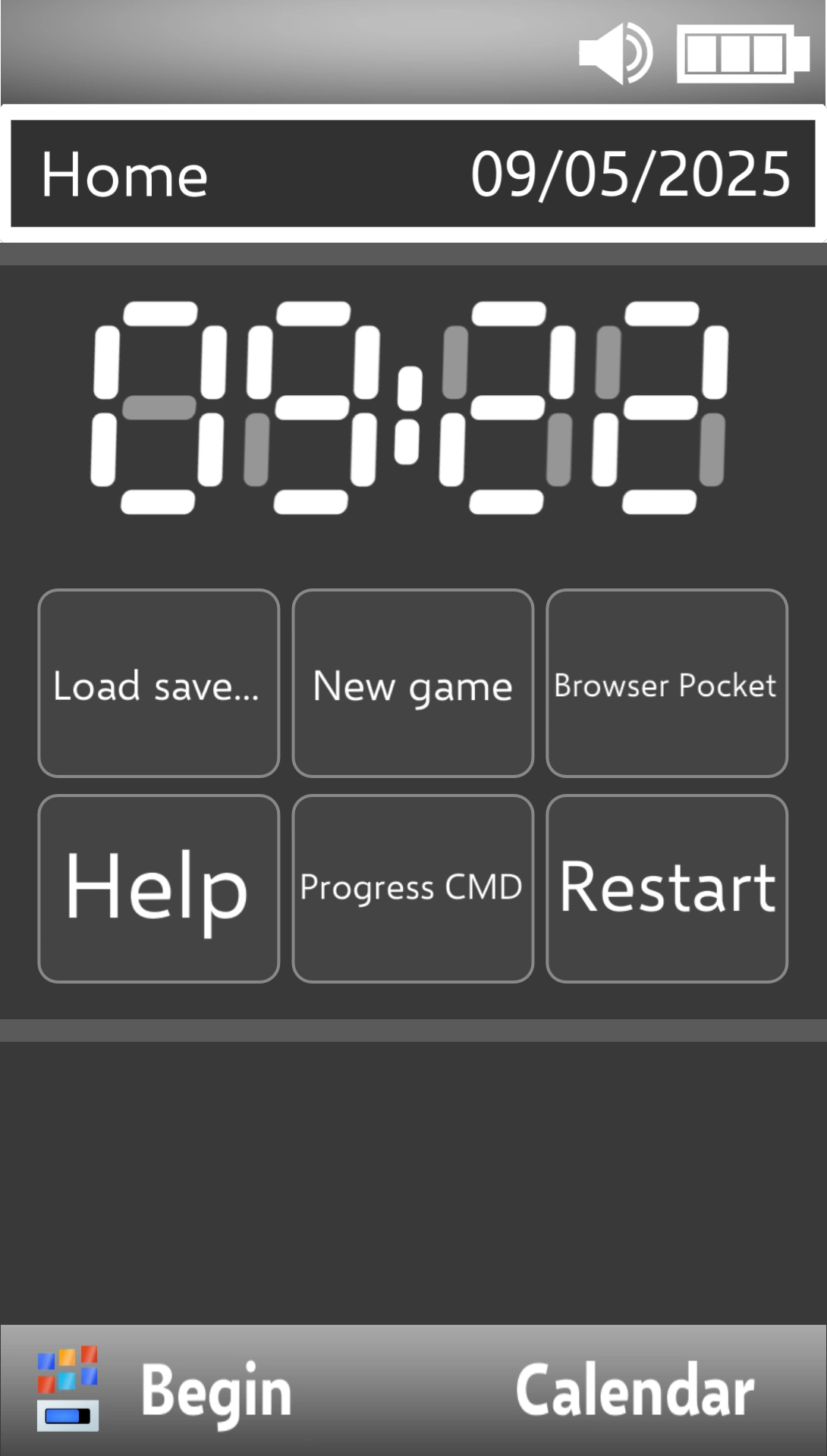Tap the dark header bar
This screenshot has width=827, height=1456.
point(413,174)
